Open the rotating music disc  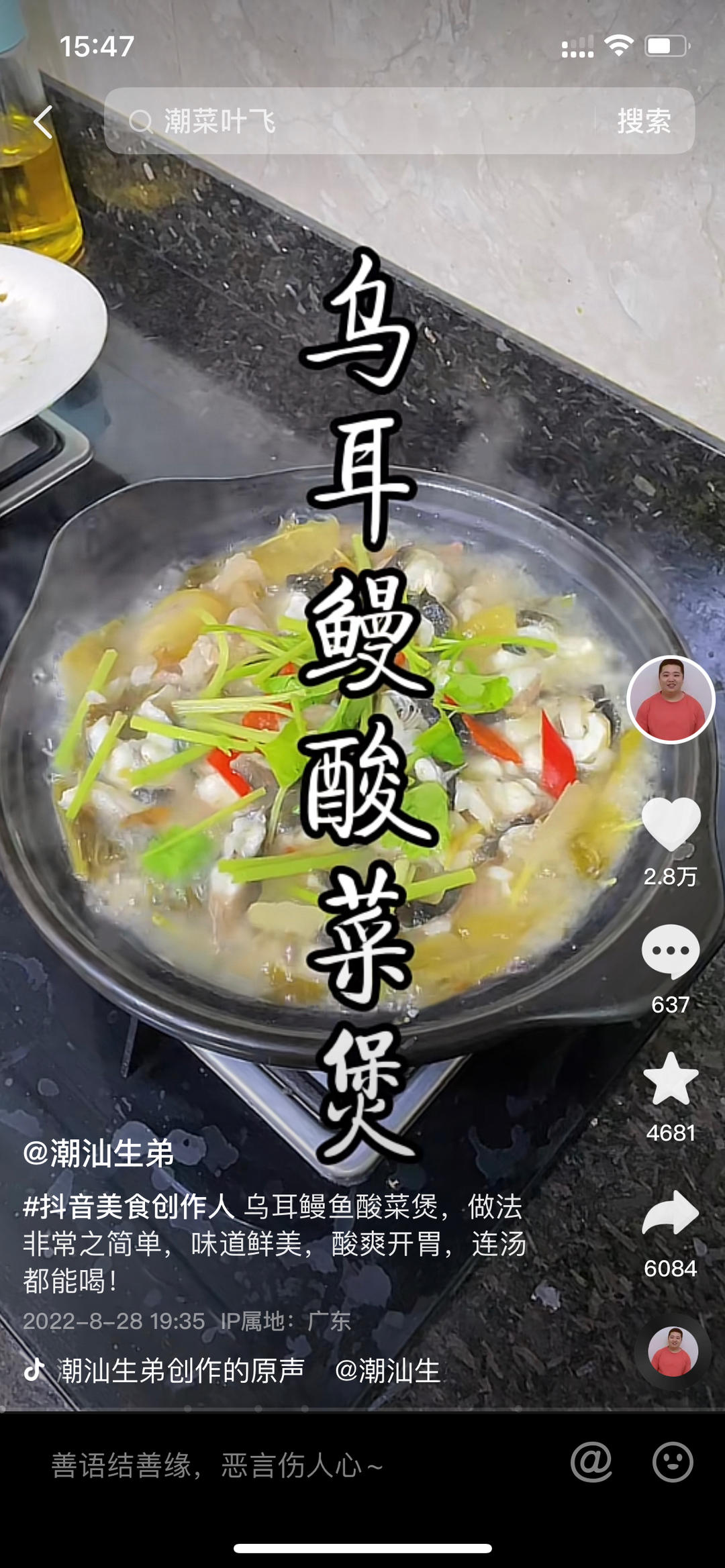coord(673,1351)
